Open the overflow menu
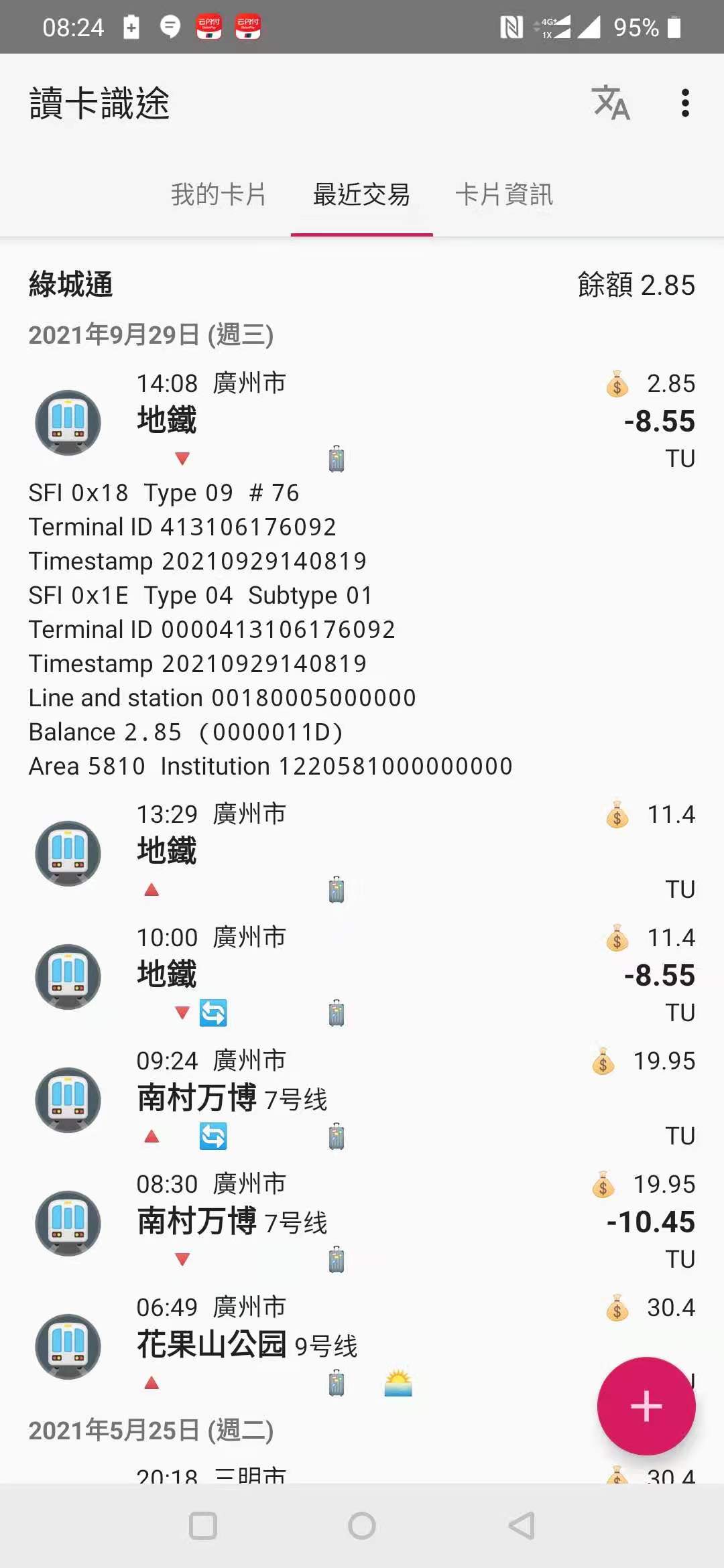Screen dimensions: 724x1568 (684, 103)
